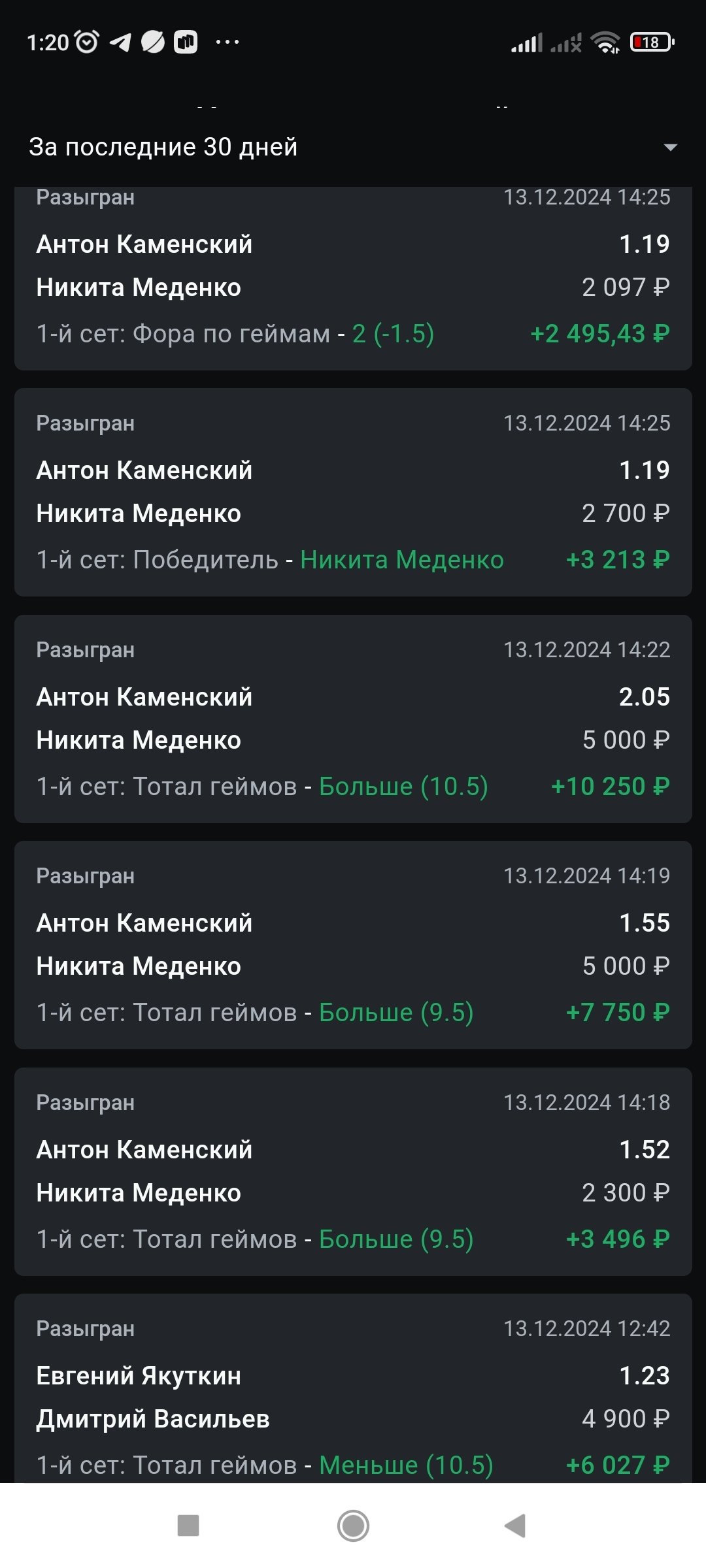The image size is (706, 1568).
Task: Tap the system home button
Action: point(353,1526)
